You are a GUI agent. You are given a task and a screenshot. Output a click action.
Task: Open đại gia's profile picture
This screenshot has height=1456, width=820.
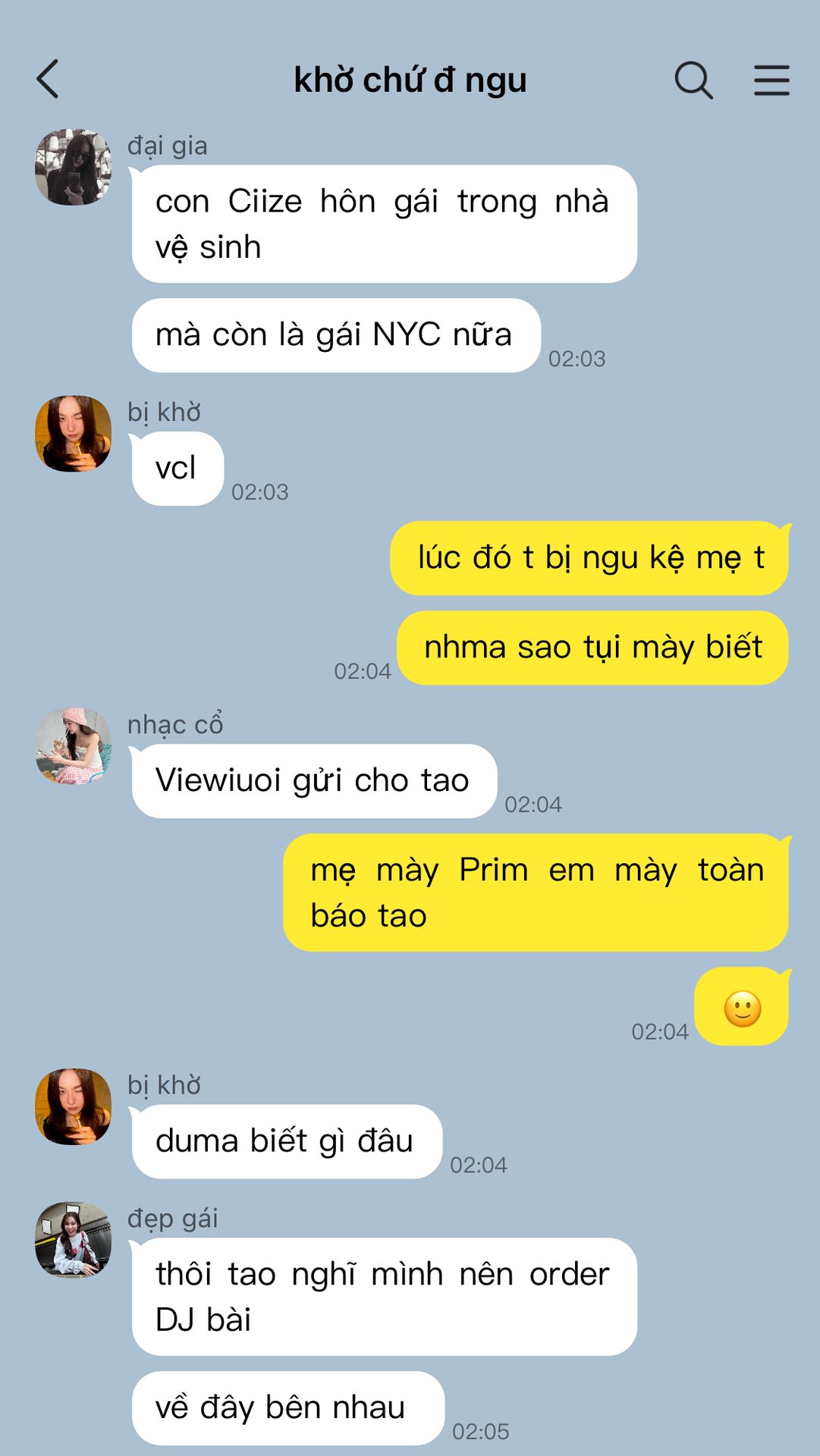(x=74, y=167)
